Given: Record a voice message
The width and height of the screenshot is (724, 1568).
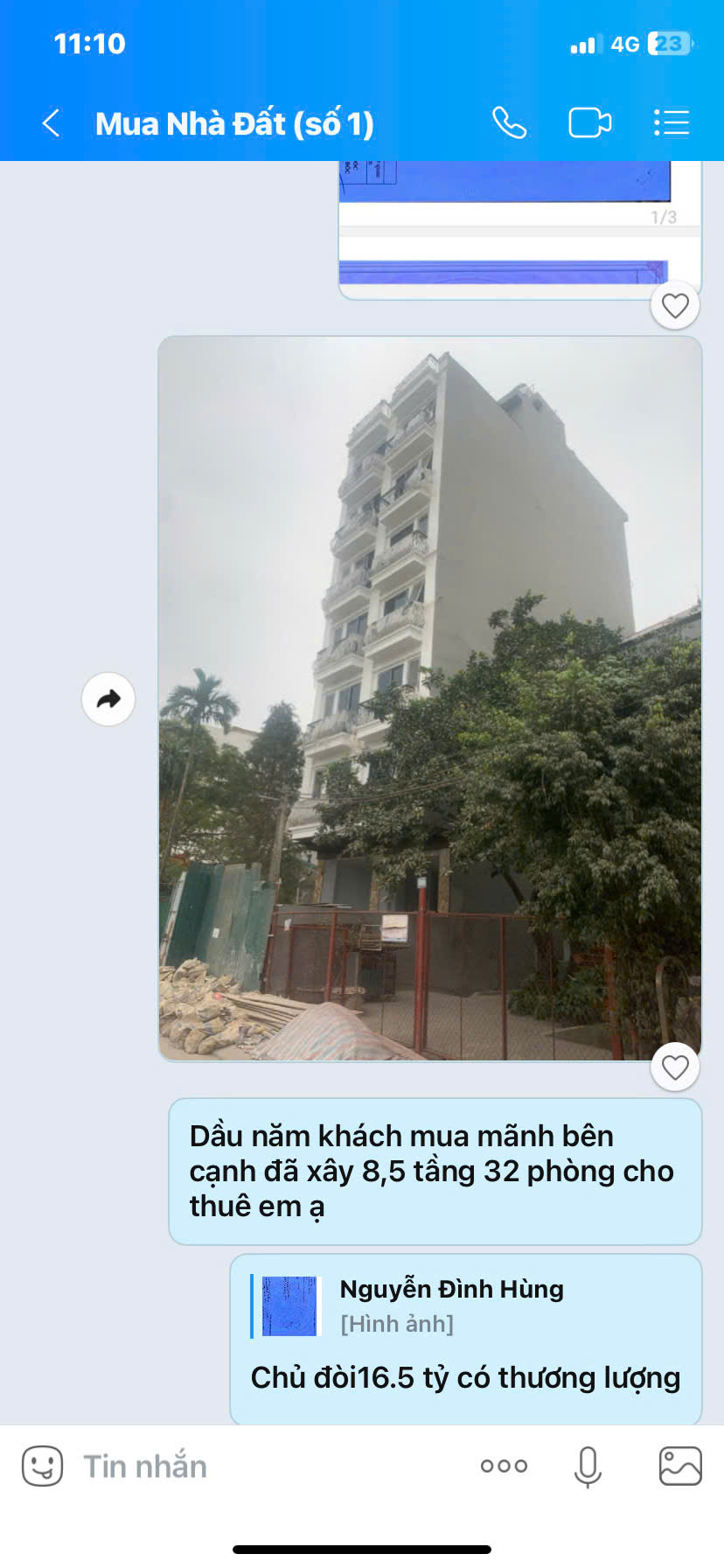Looking at the screenshot, I should (x=588, y=1466).
